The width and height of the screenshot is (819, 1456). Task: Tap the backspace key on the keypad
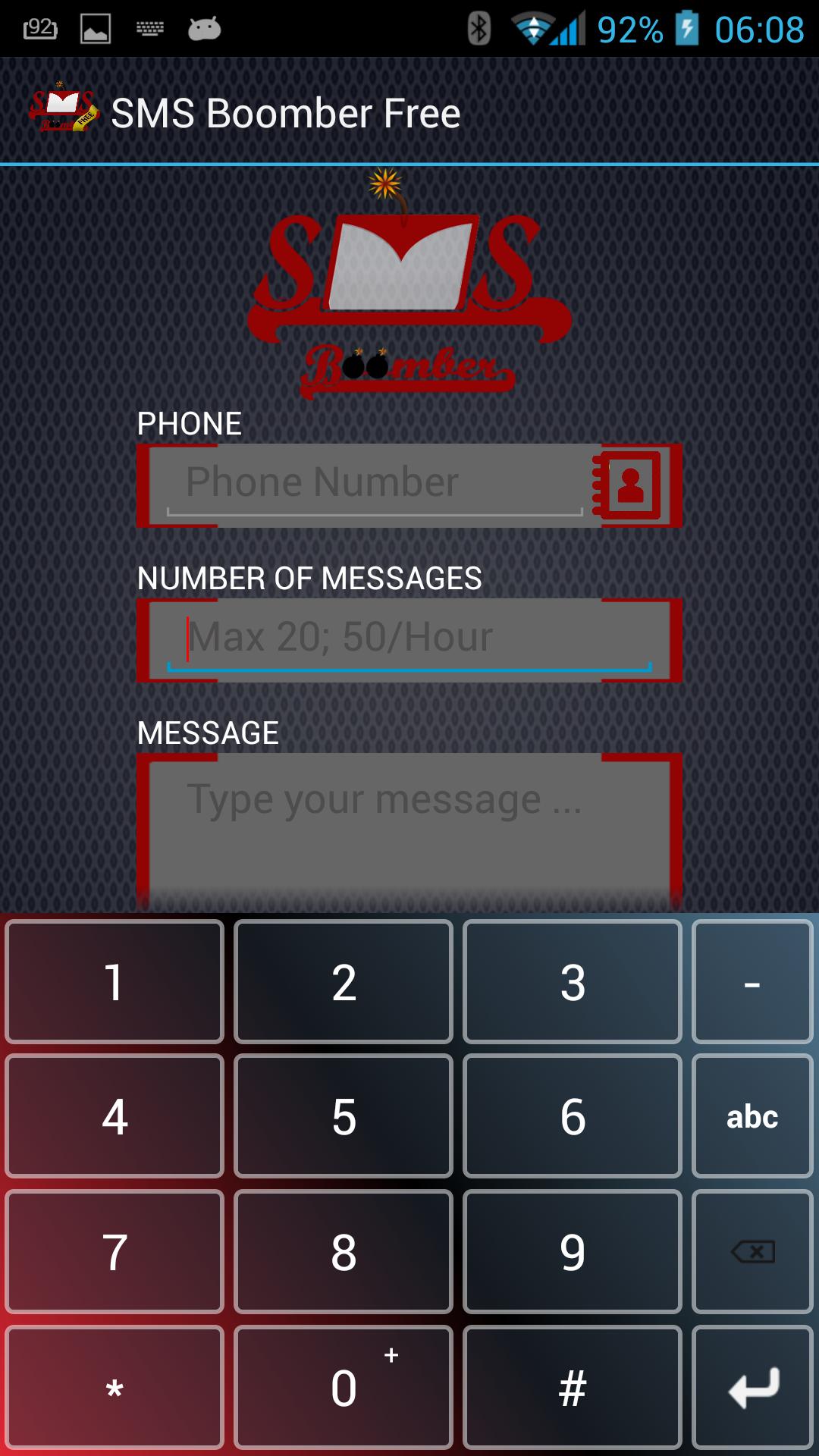click(752, 1251)
